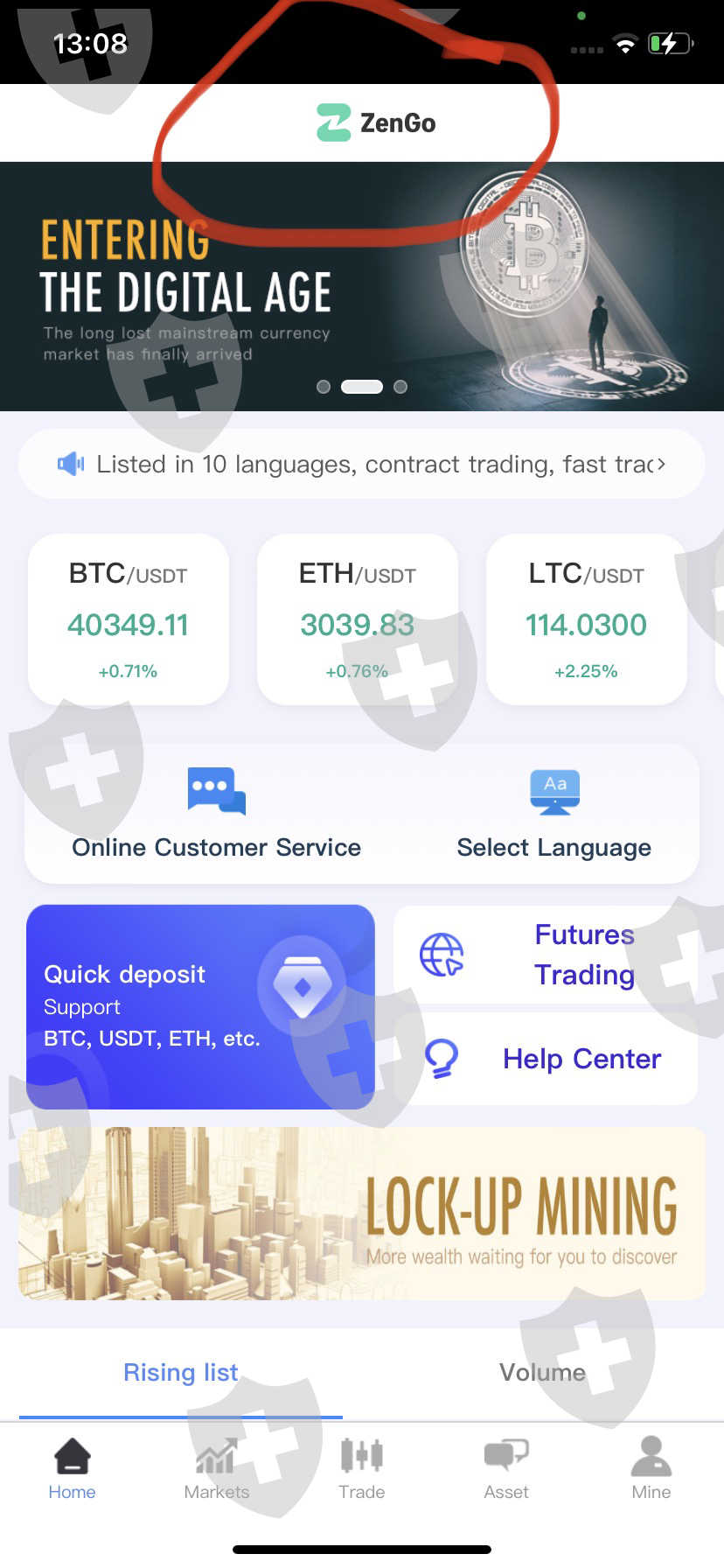Image resolution: width=724 pixels, height=1568 pixels.
Task: Select the Rising list tab
Action: [x=181, y=1373]
